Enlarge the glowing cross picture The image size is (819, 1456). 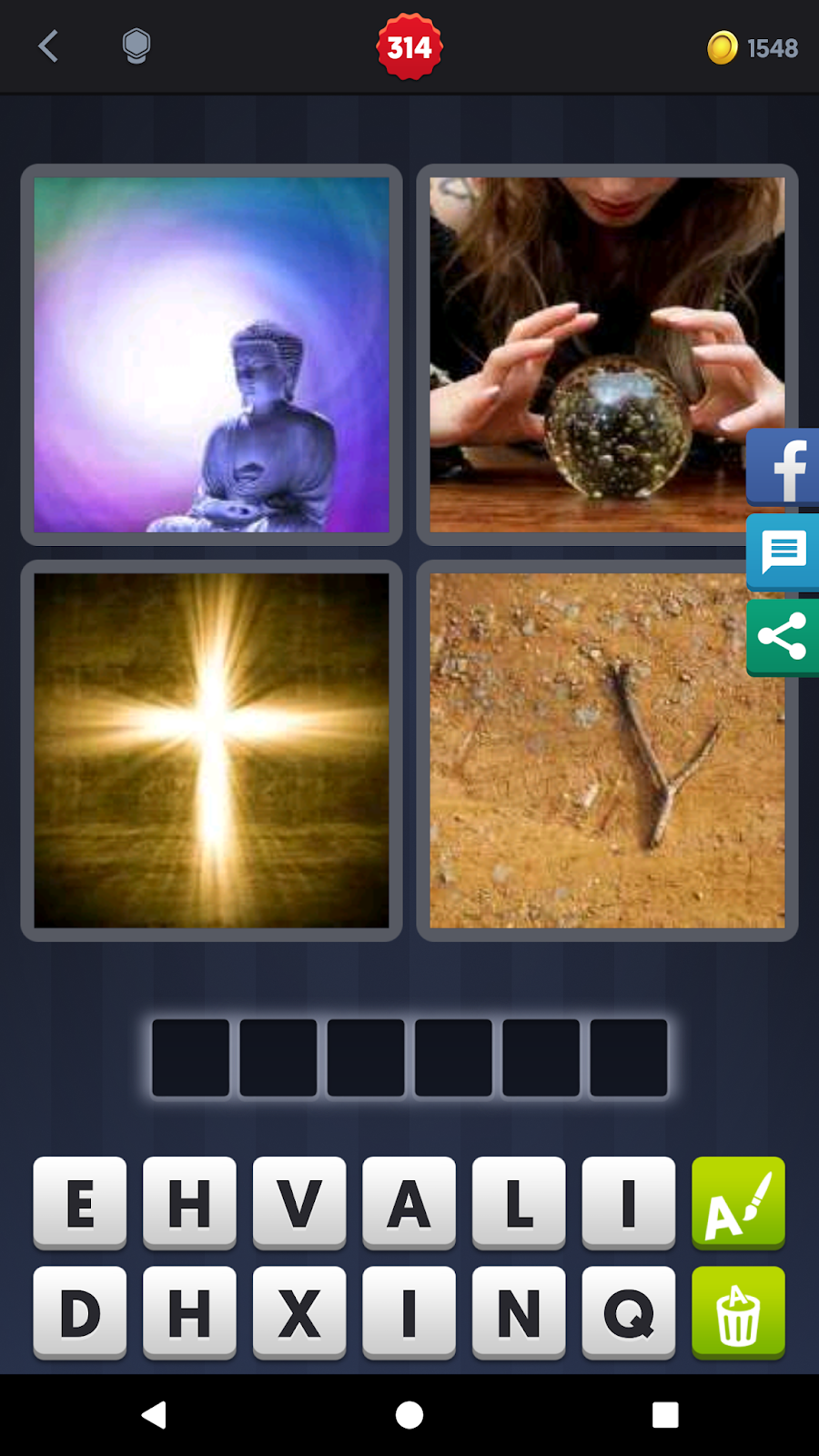click(x=211, y=751)
